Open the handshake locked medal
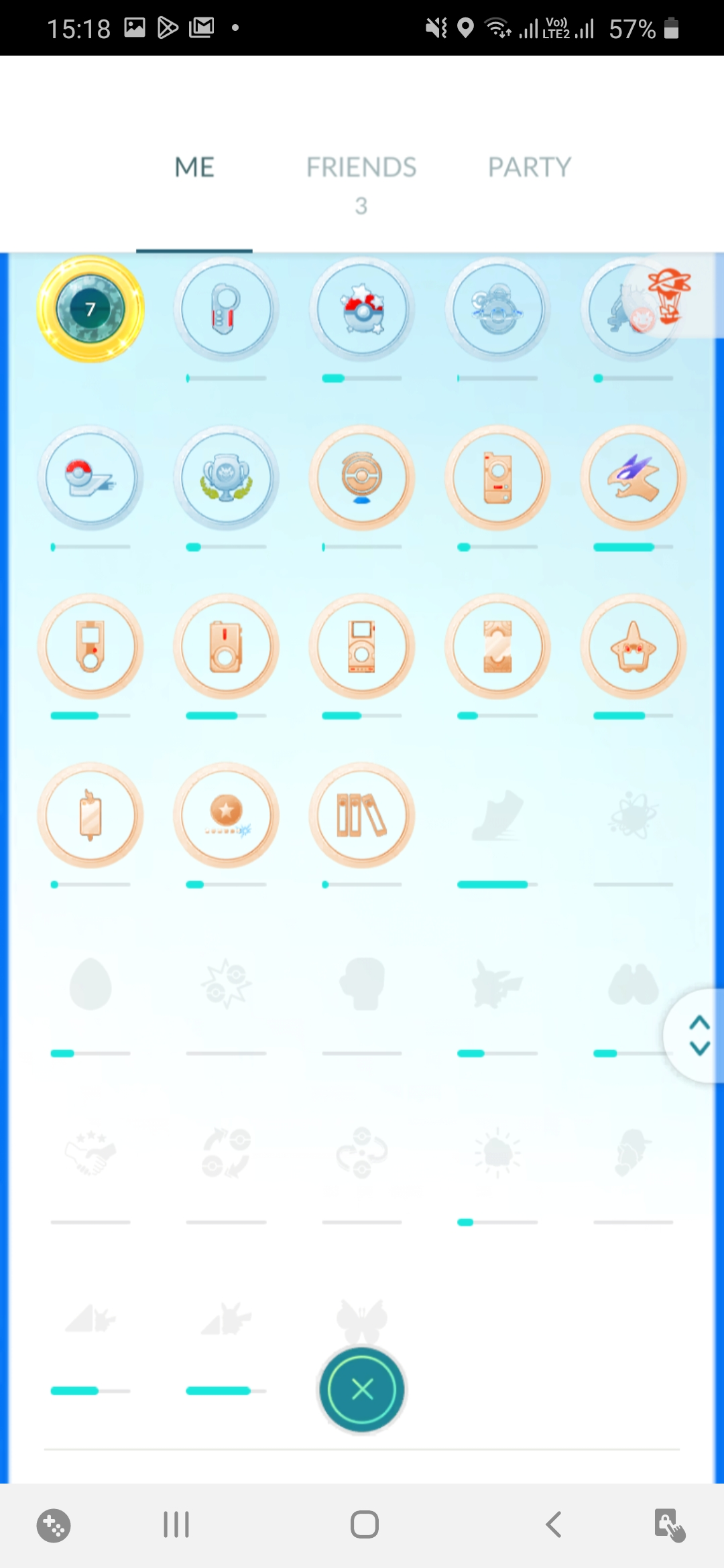The width and height of the screenshot is (724, 1568). 90,1153
